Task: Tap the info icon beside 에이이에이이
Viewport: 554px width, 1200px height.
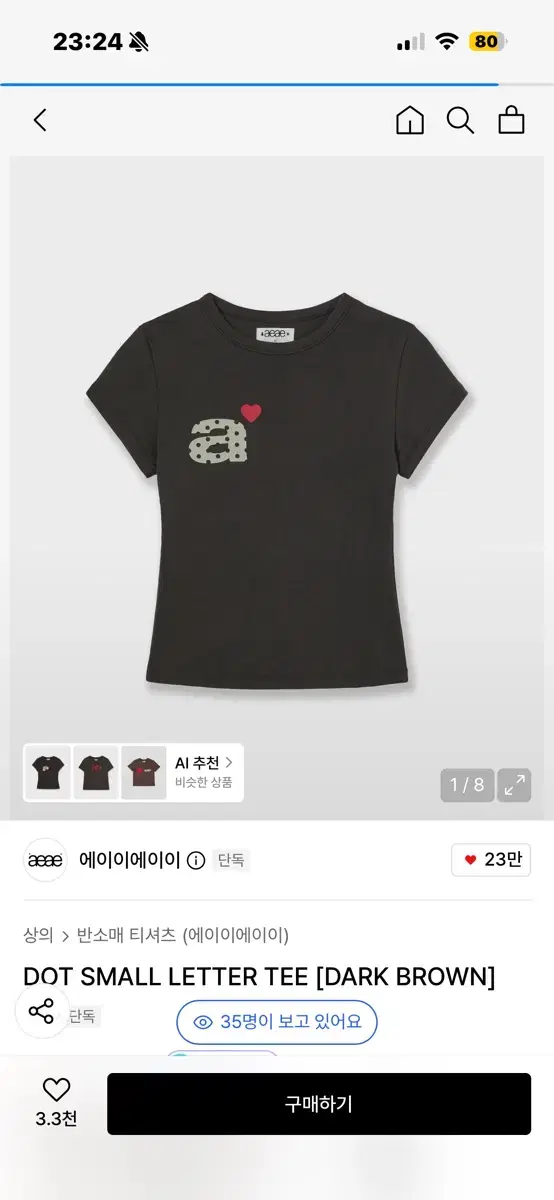Action: [x=196, y=860]
